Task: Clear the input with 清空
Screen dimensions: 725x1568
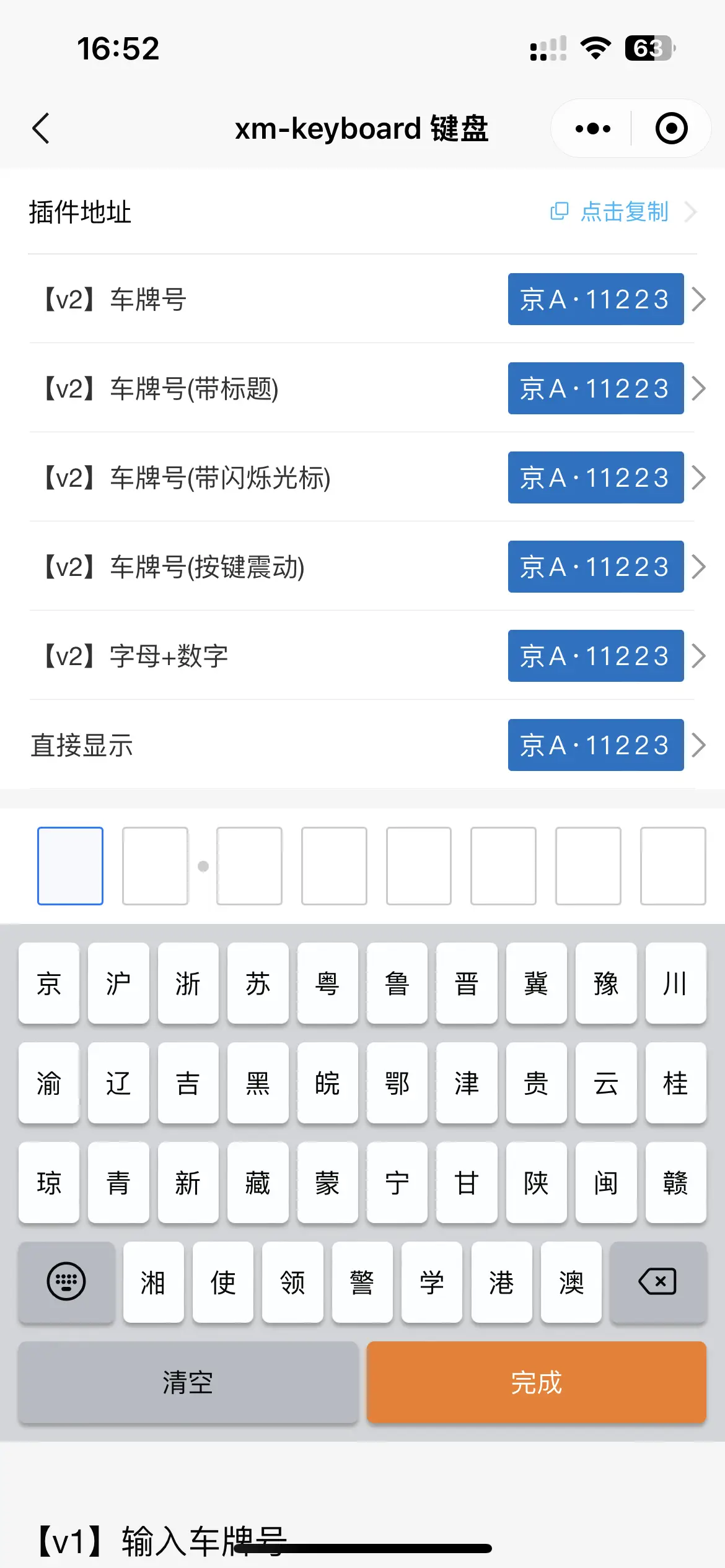Action: 188,1382
